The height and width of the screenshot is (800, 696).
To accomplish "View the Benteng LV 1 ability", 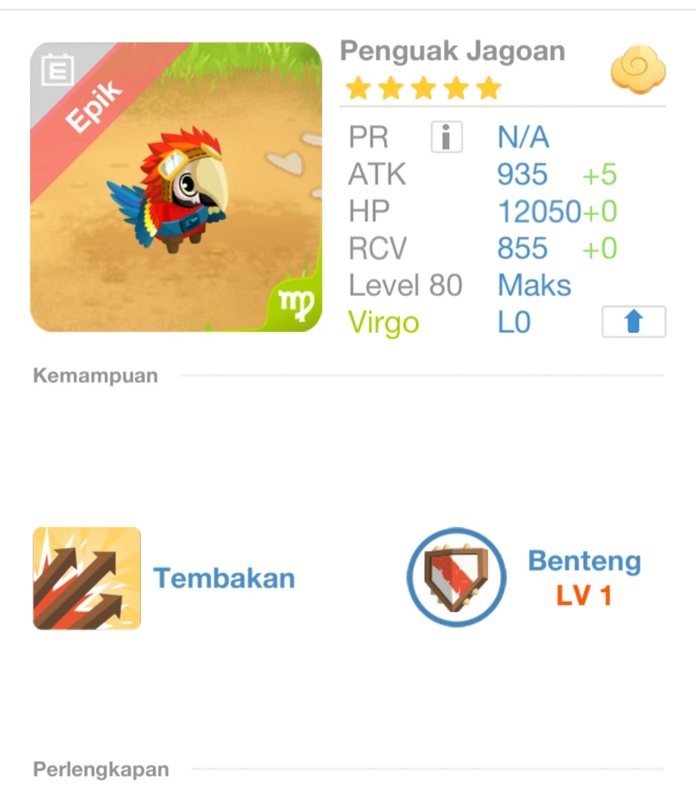I will coord(457,578).
